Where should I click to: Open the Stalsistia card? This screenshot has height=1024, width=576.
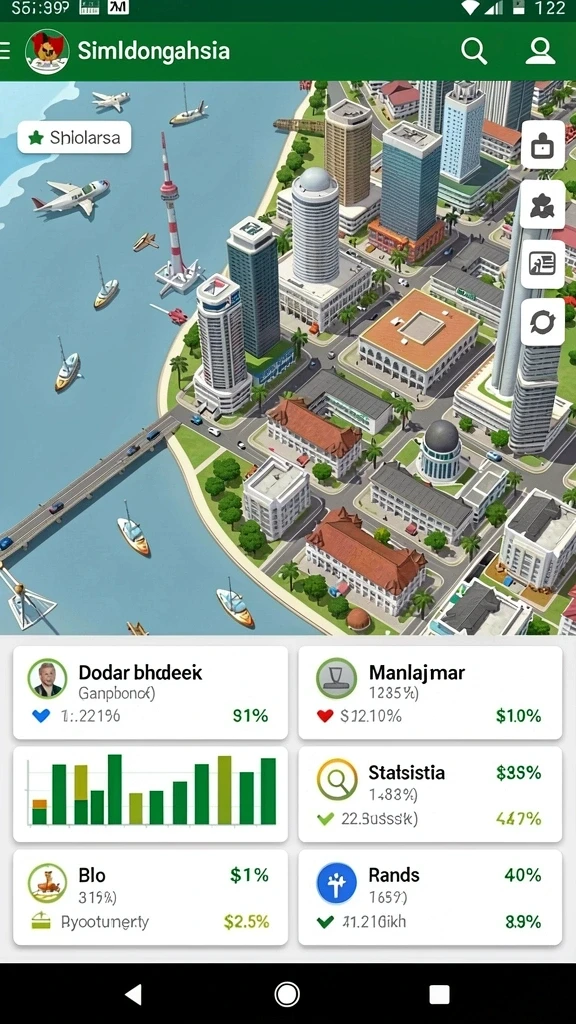pos(430,794)
